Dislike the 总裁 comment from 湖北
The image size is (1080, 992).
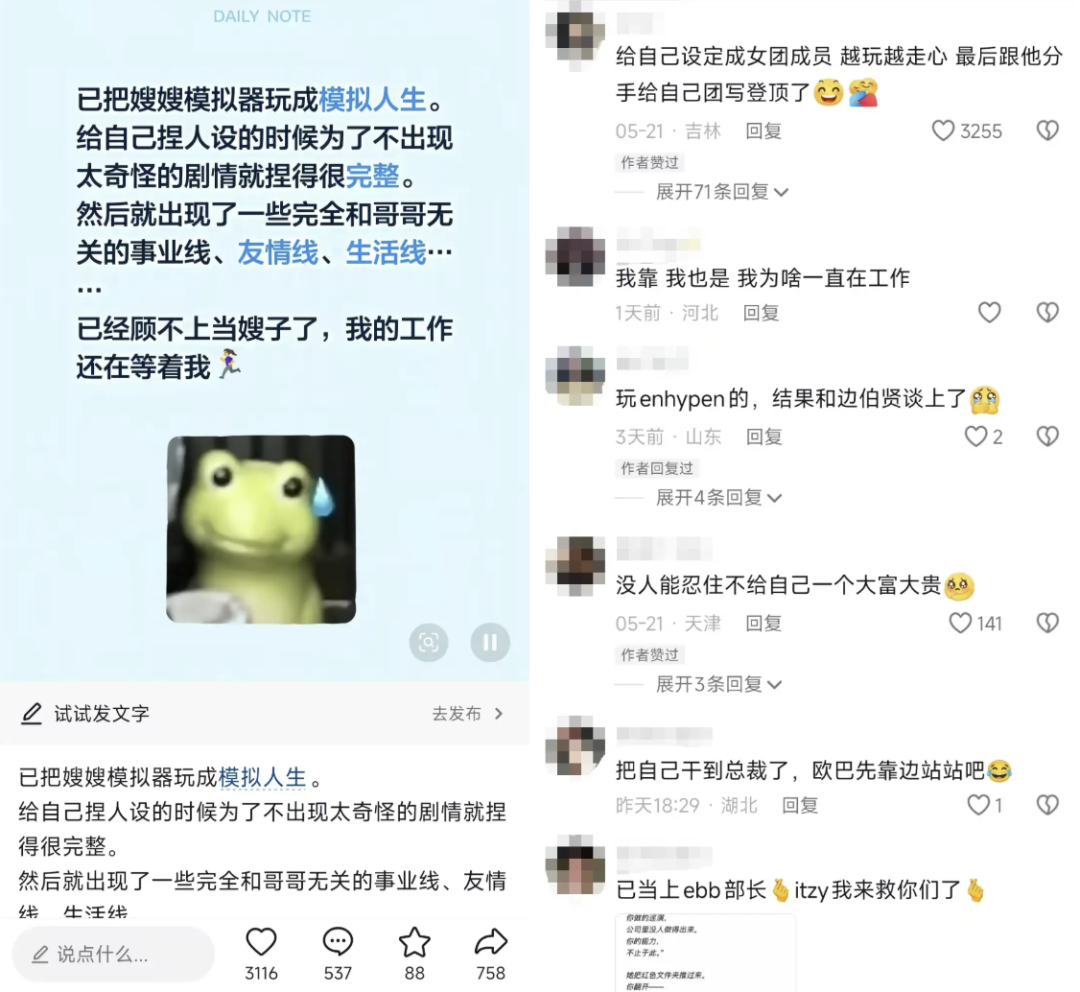[x=1047, y=805]
